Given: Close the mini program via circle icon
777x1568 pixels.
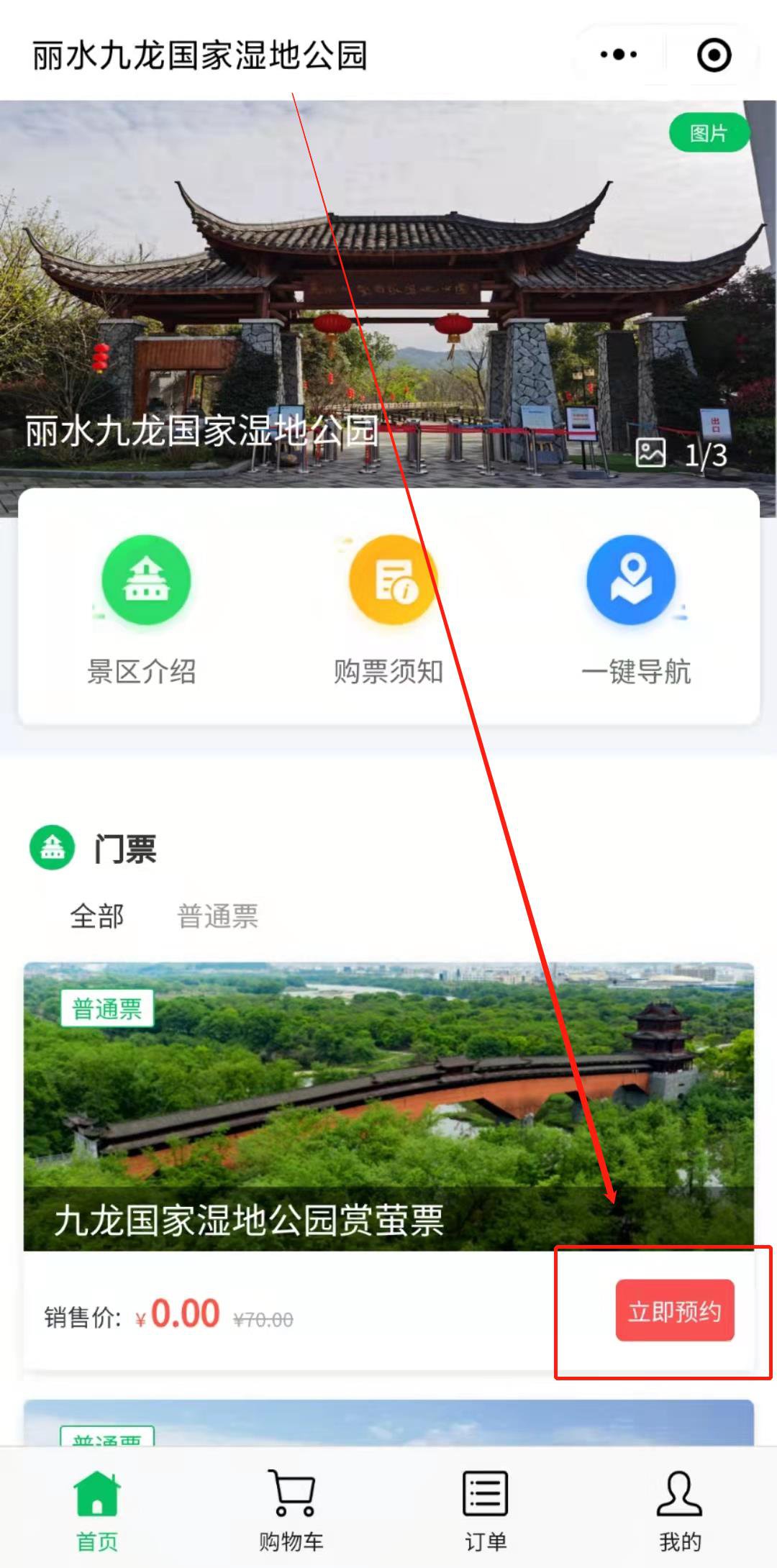Looking at the screenshot, I should tap(714, 55).
